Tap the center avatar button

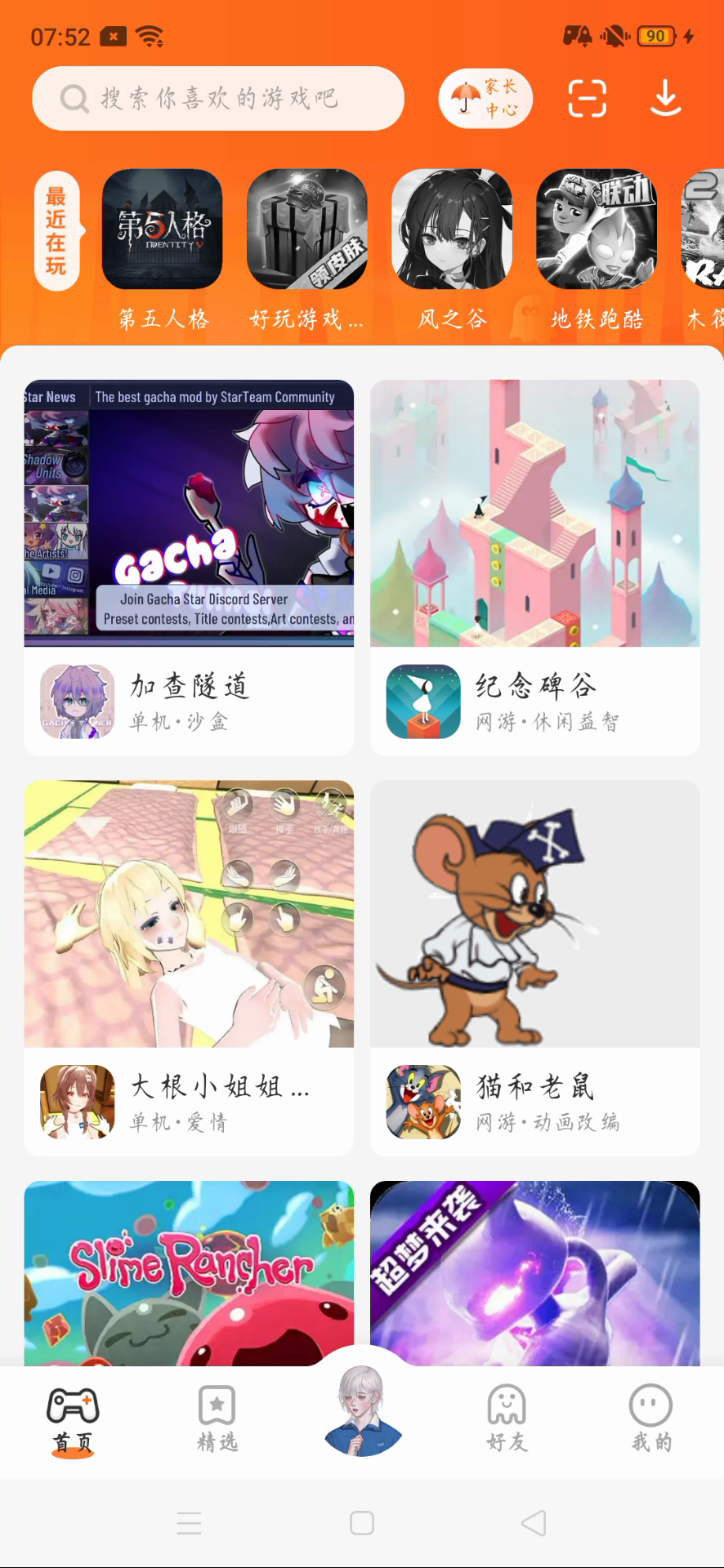click(362, 1411)
